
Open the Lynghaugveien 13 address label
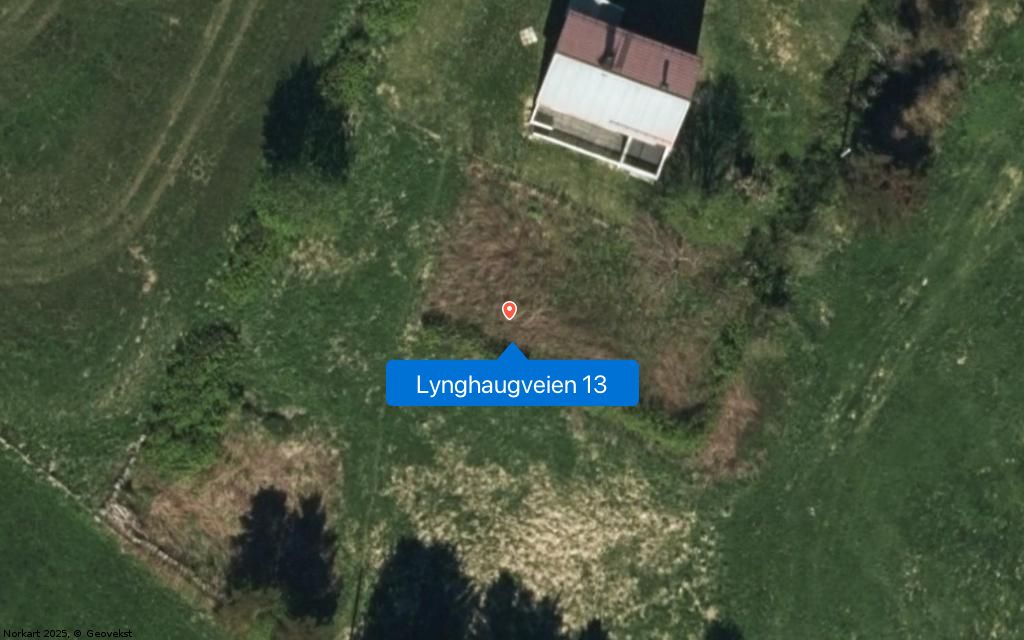512,384
